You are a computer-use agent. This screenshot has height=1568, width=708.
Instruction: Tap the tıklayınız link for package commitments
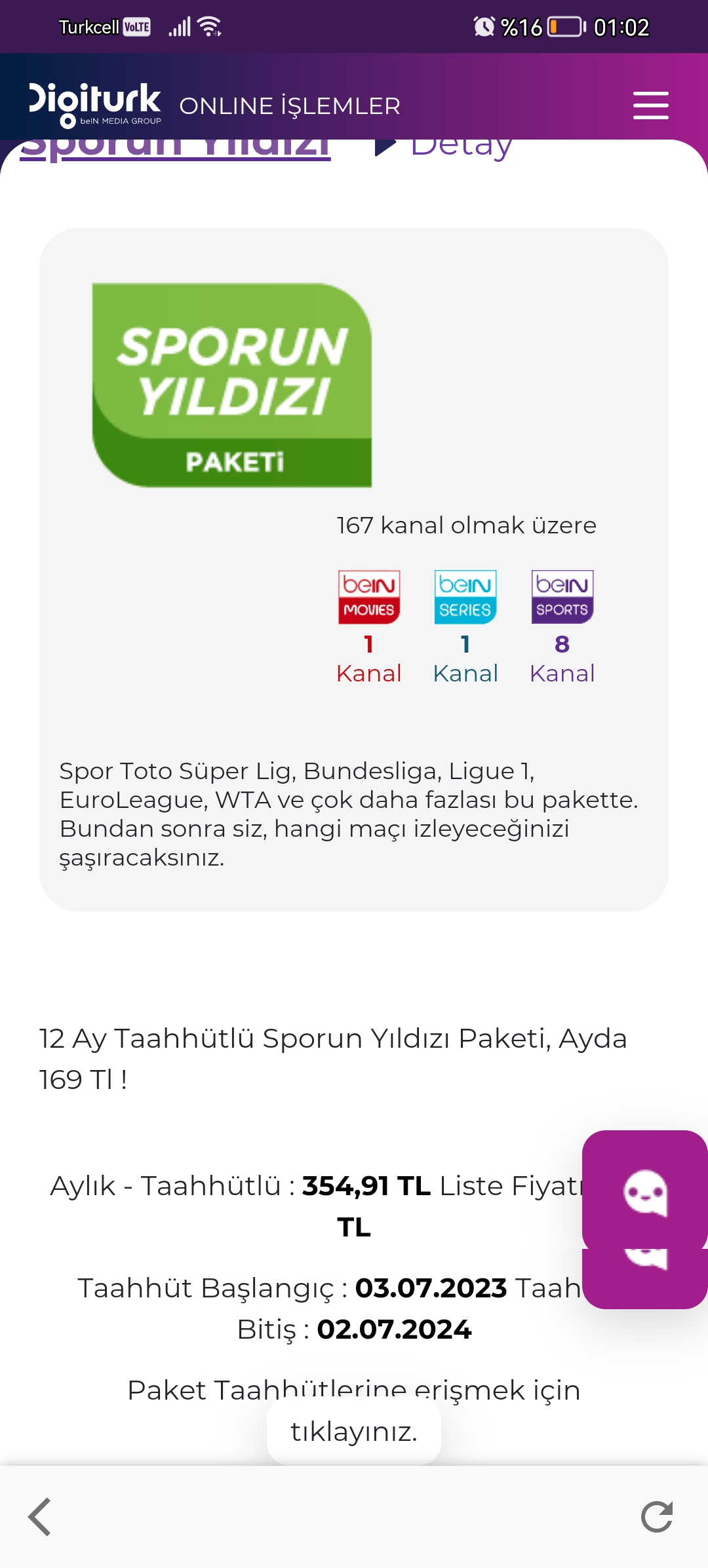pos(354,1432)
